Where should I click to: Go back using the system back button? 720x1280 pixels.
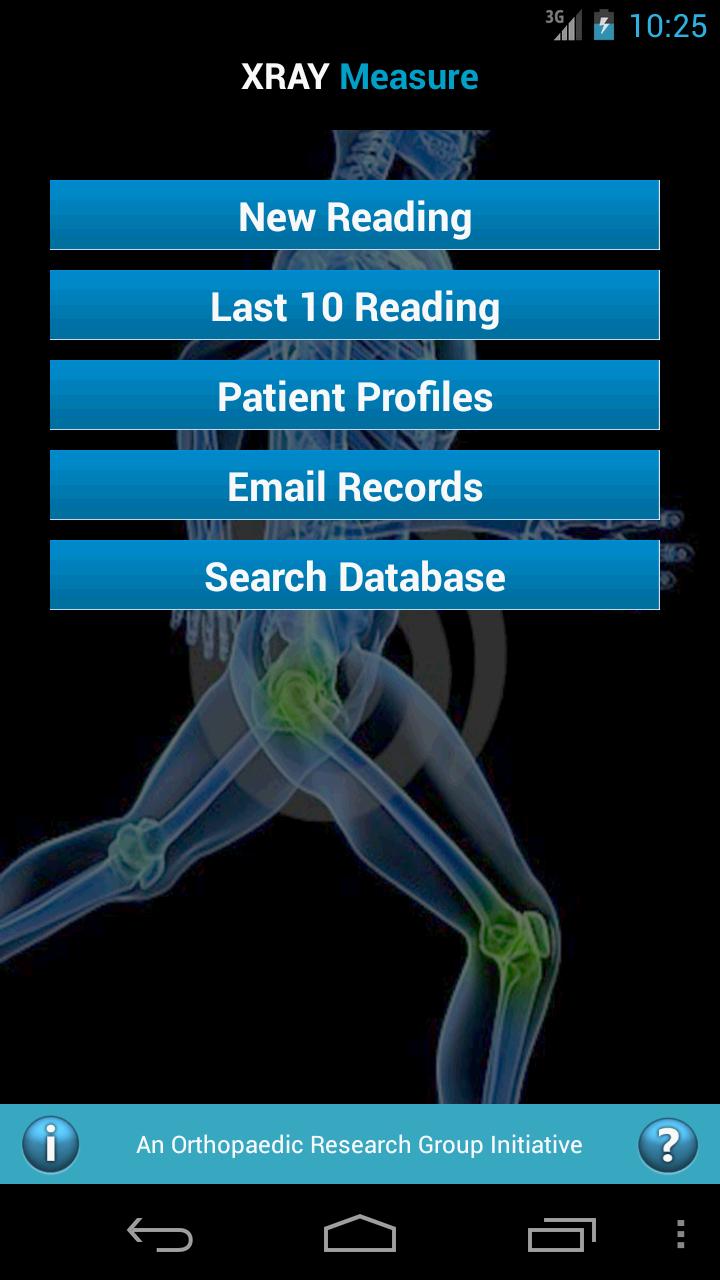click(160, 1234)
